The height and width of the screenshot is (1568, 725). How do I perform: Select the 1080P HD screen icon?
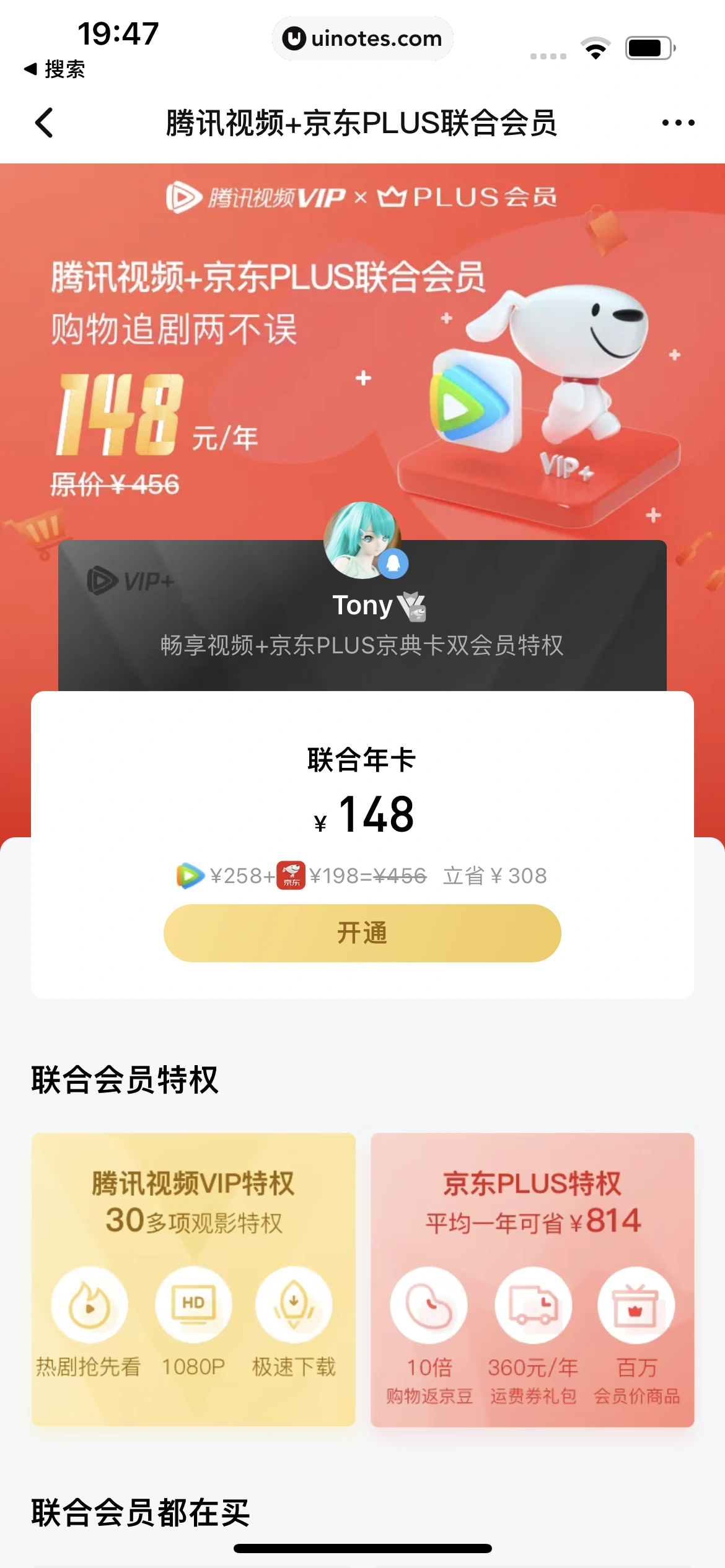tap(194, 1304)
